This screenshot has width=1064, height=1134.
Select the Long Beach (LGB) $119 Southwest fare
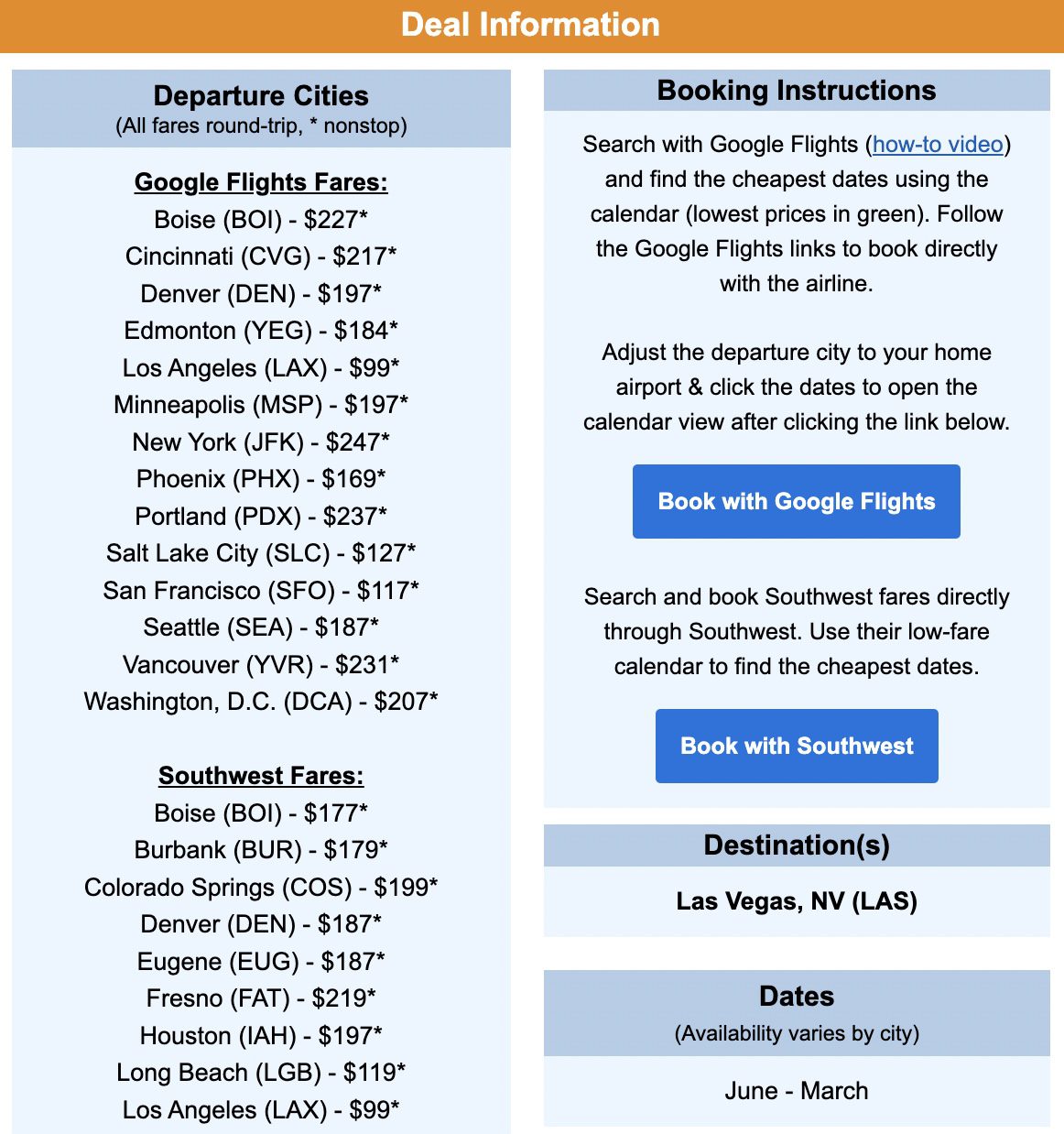click(x=260, y=1072)
